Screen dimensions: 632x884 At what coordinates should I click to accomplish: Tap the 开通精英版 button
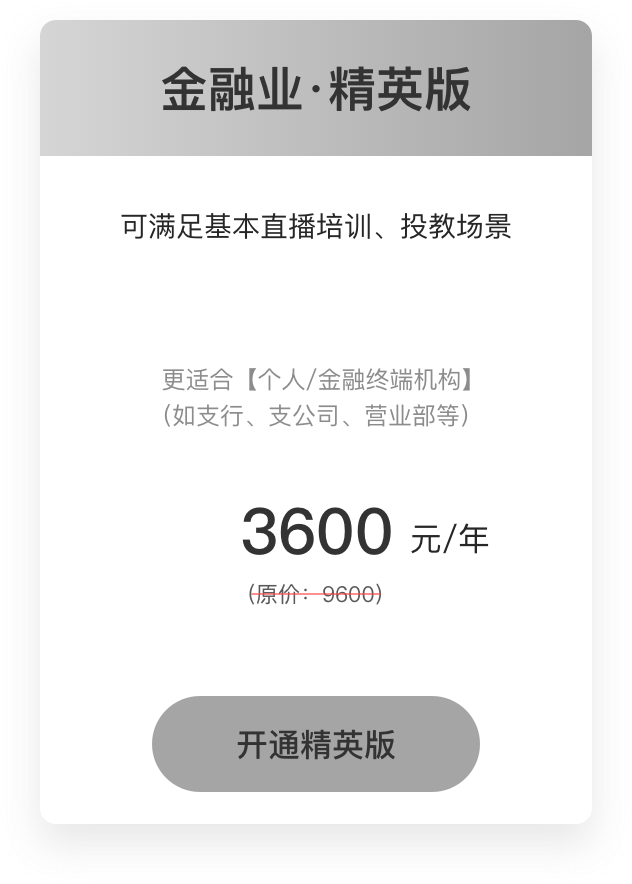click(x=316, y=745)
